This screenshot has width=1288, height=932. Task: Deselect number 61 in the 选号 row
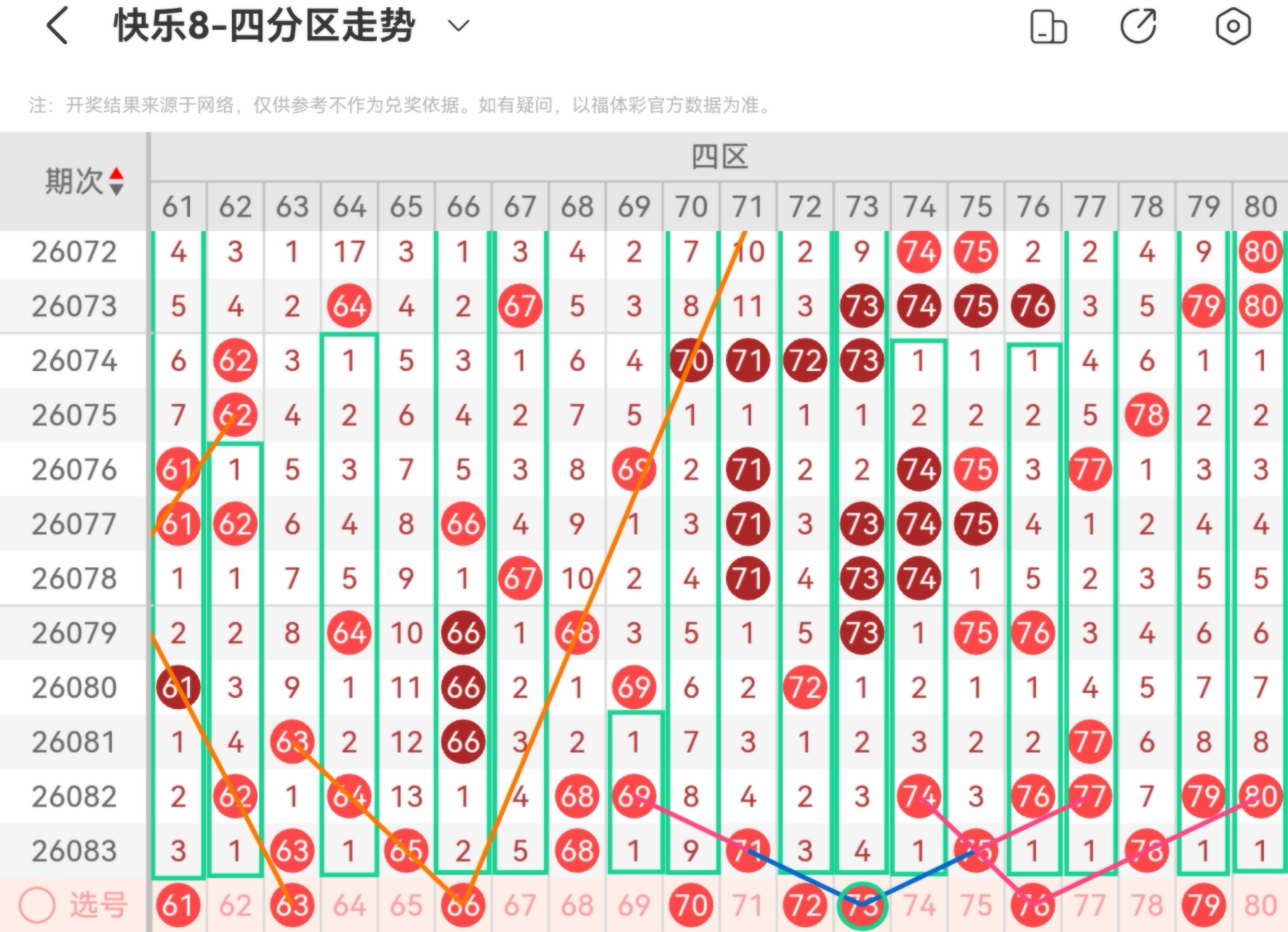pos(178,905)
